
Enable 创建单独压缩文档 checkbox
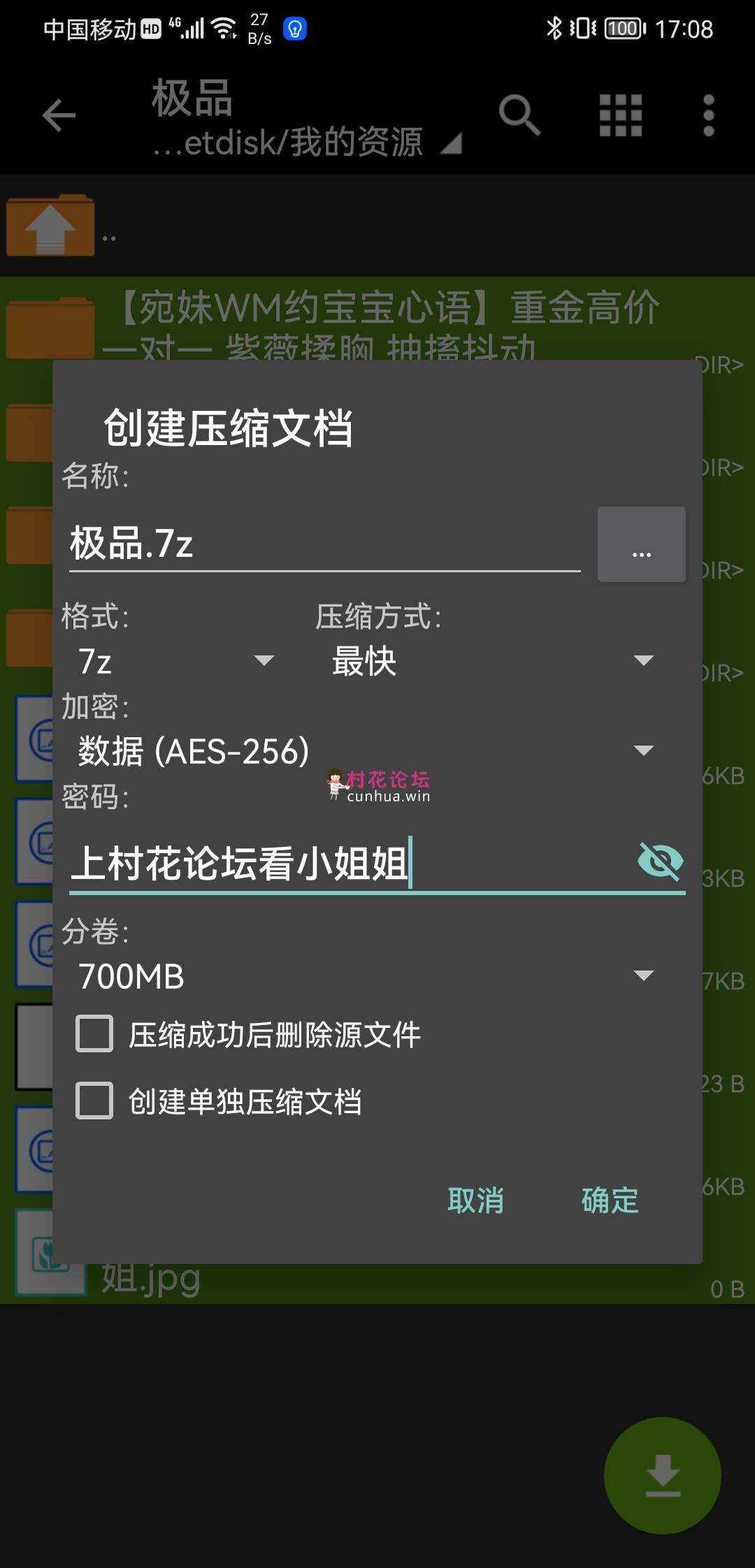(x=94, y=1101)
